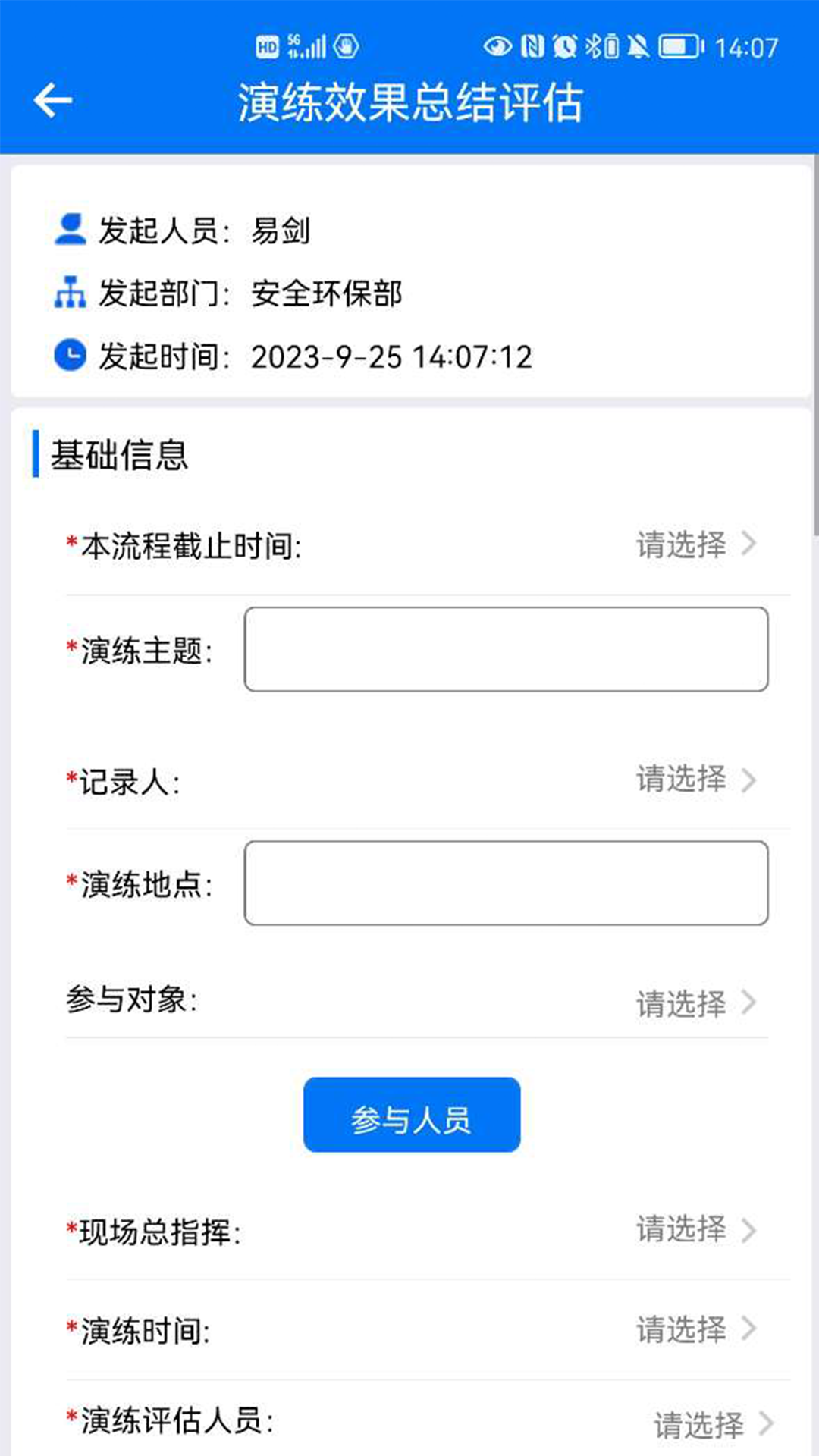
Task: Select the person icon beside 发起人员
Action: click(70, 231)
